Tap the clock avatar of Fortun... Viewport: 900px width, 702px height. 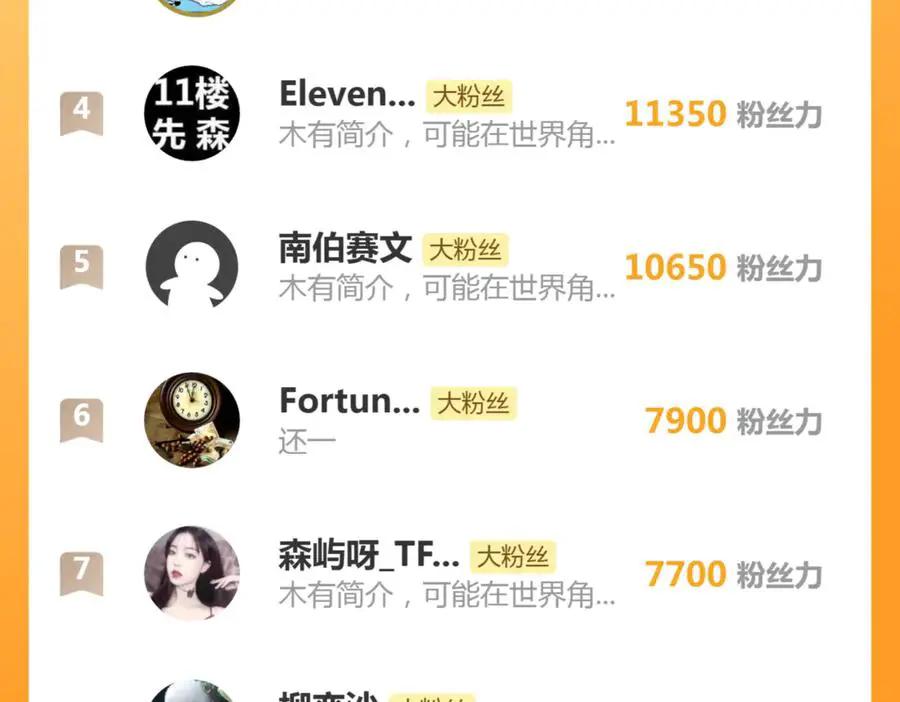tap(192, 420)
